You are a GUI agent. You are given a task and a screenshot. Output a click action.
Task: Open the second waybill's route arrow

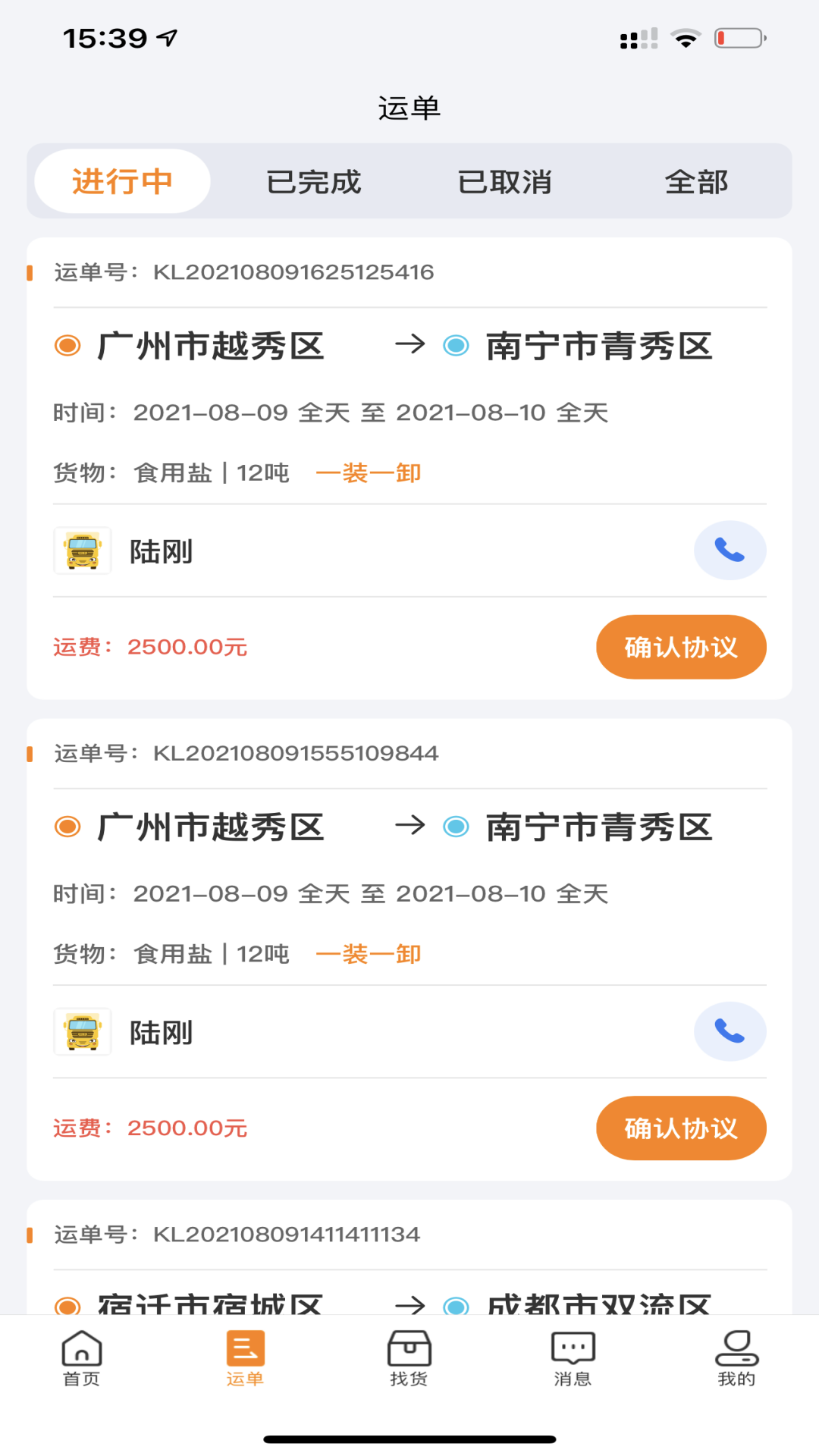click(410, 827)
